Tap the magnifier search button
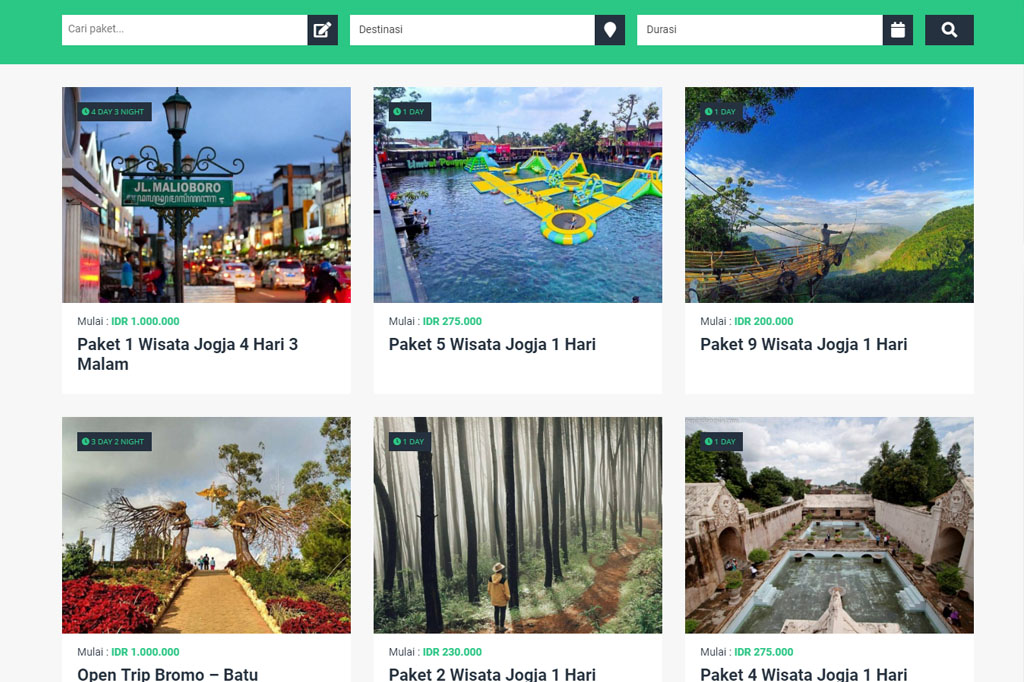Screen dimensions: 1024x682 pos(949,30)
